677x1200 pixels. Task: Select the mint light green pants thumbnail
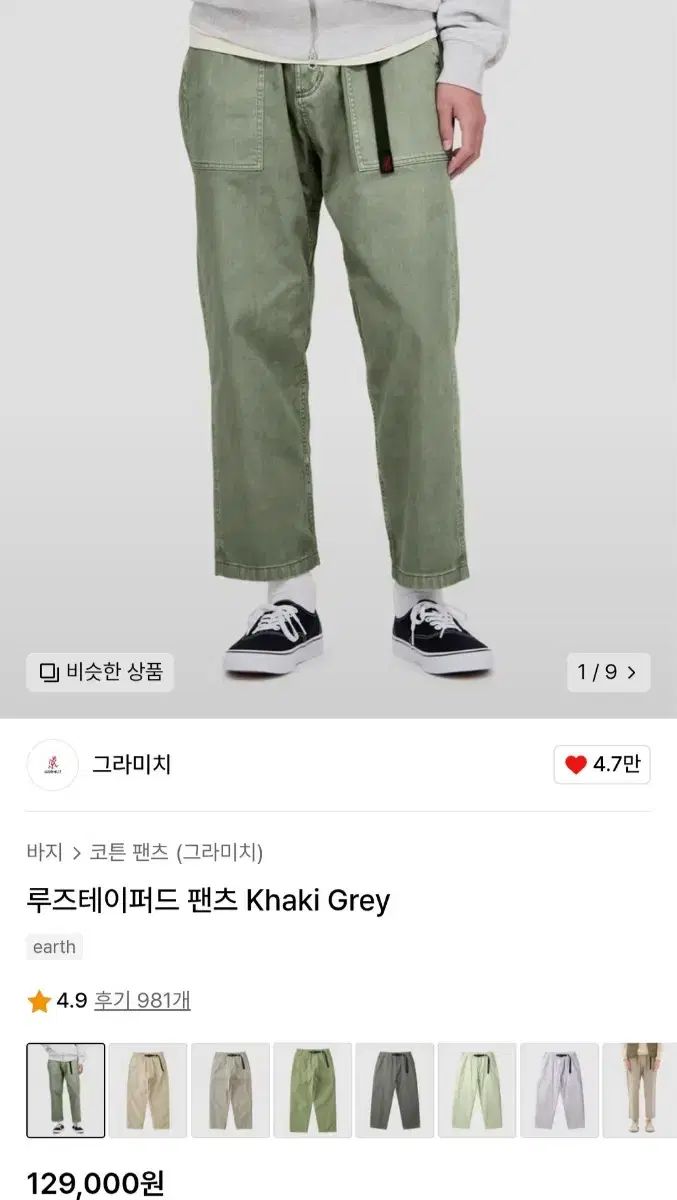click(477, 1090)
